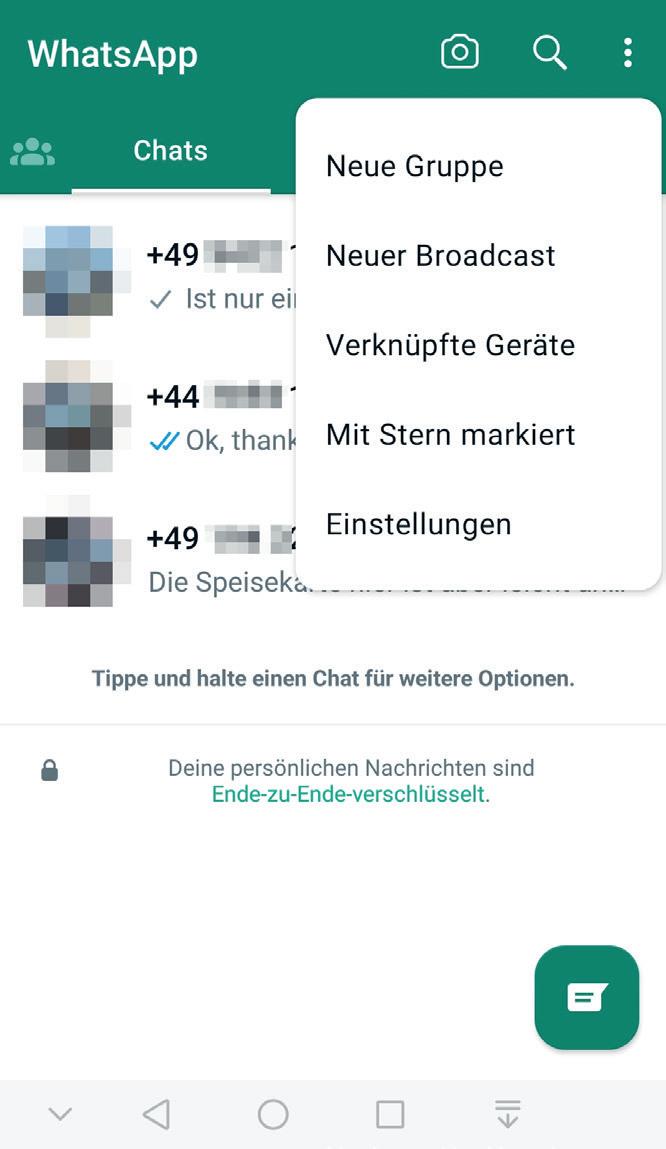
Task: Open the chat mentioning 'Die Speisekarte'
Action: (x=160, y=560)
